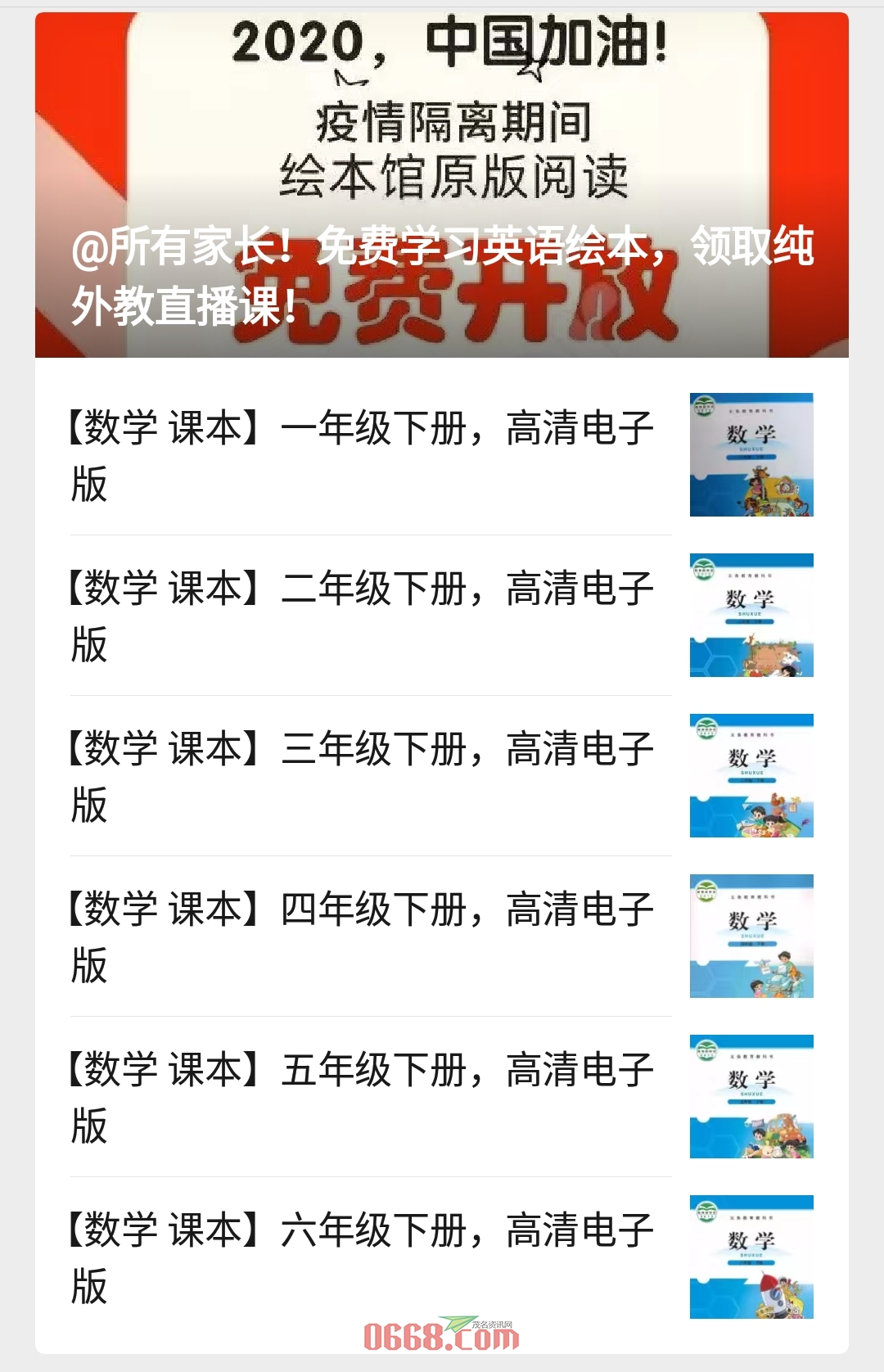
Task: Tap the grade four math textbook cover thumbnail
Action: click(751, 933)
